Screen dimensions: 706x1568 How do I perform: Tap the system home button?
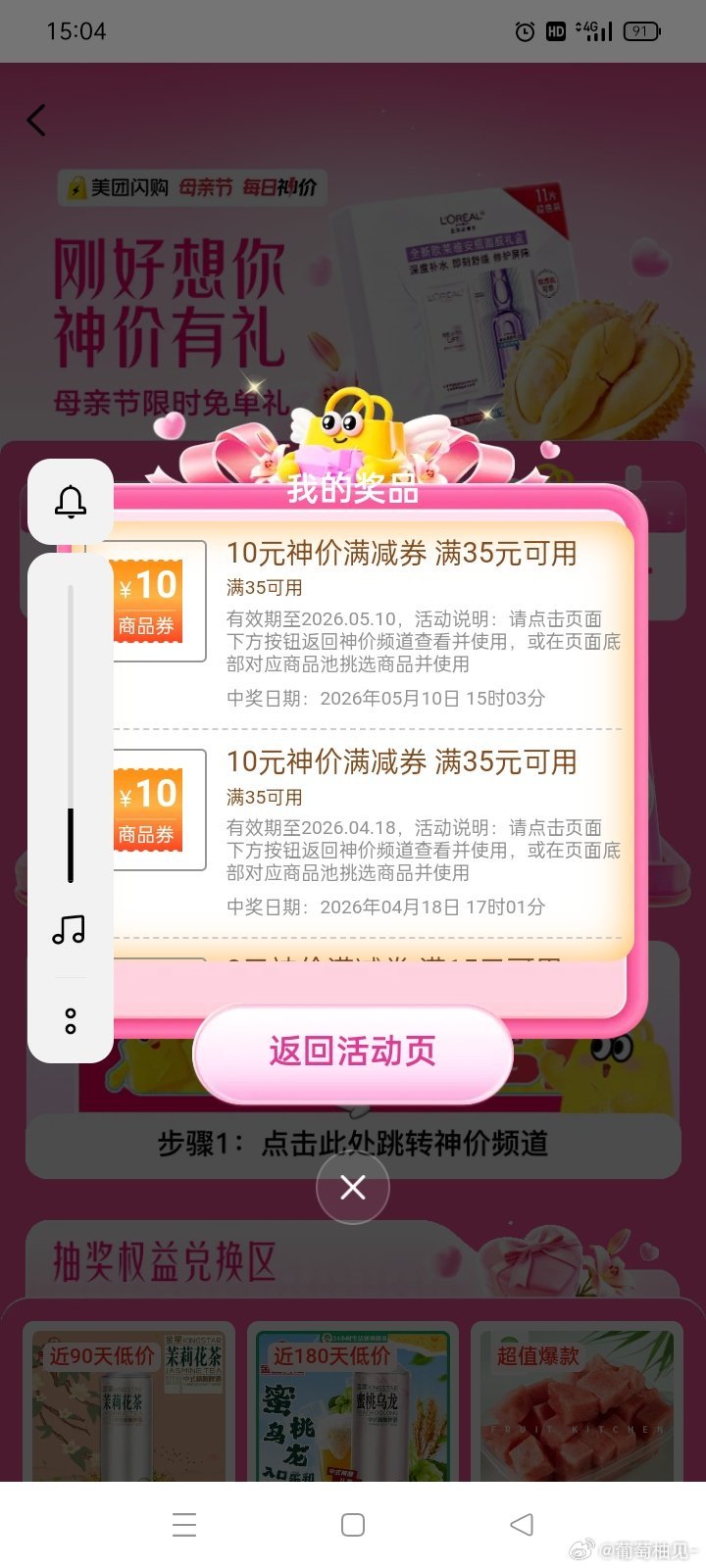point(353,1525)
